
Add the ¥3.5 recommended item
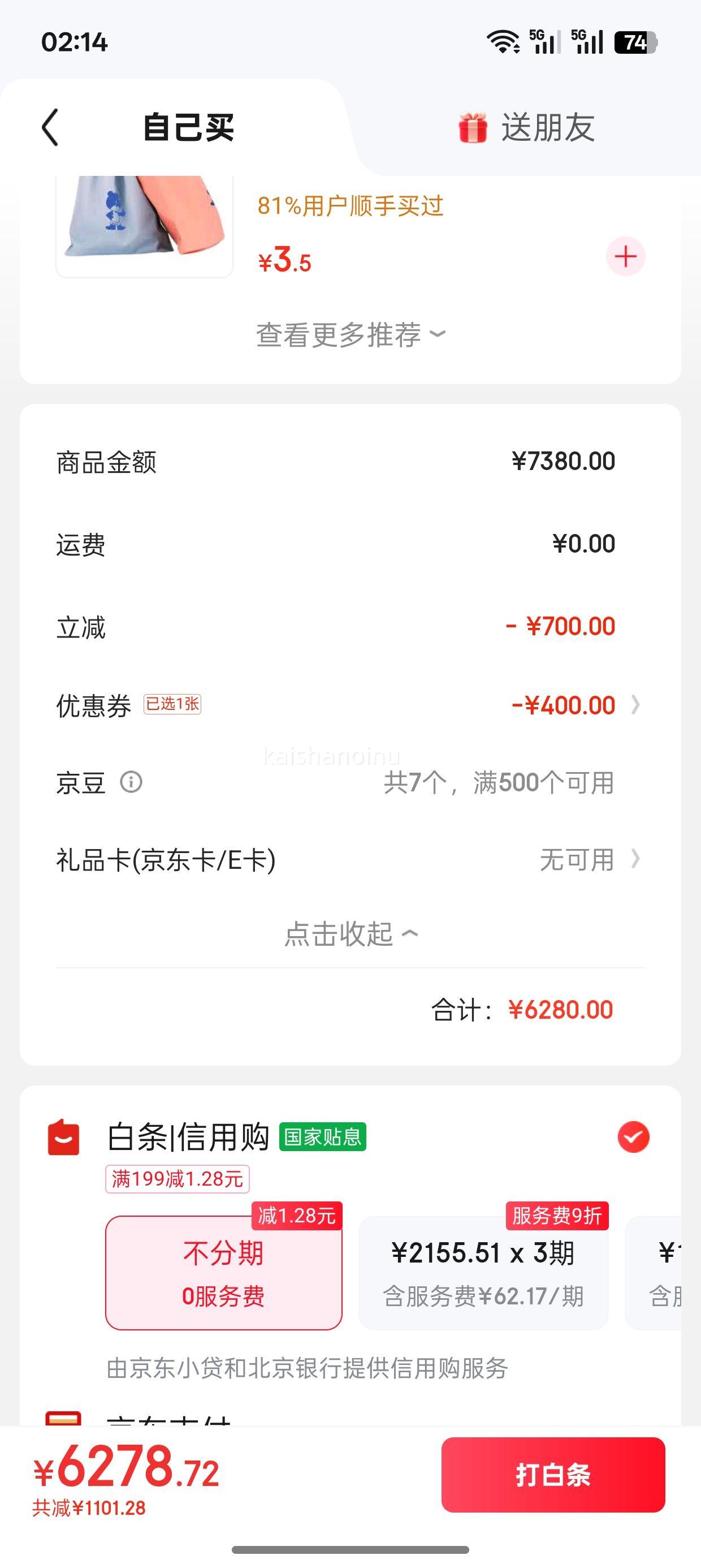click(x=625, y=256)
